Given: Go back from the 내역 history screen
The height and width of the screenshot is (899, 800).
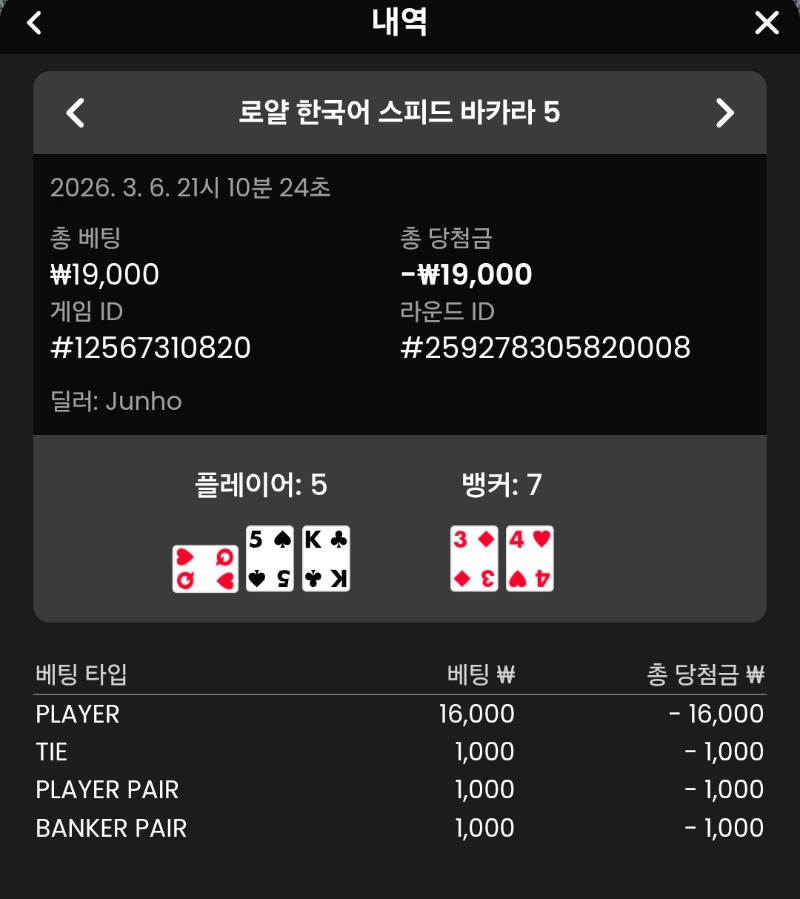Looking at the screenshot, I should pyautogui.click(x=34, y=23).
